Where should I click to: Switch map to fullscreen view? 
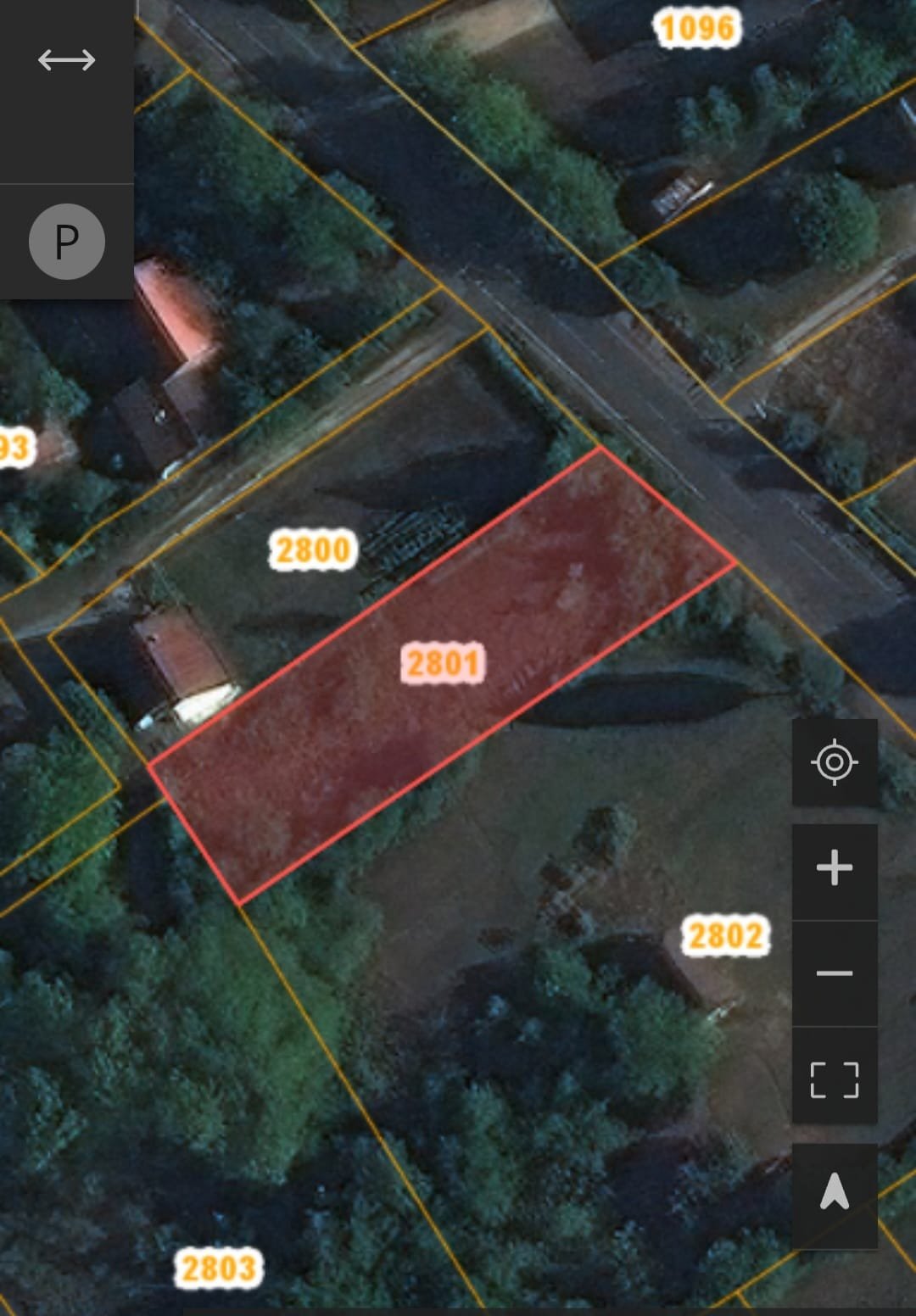point(835,1079)
